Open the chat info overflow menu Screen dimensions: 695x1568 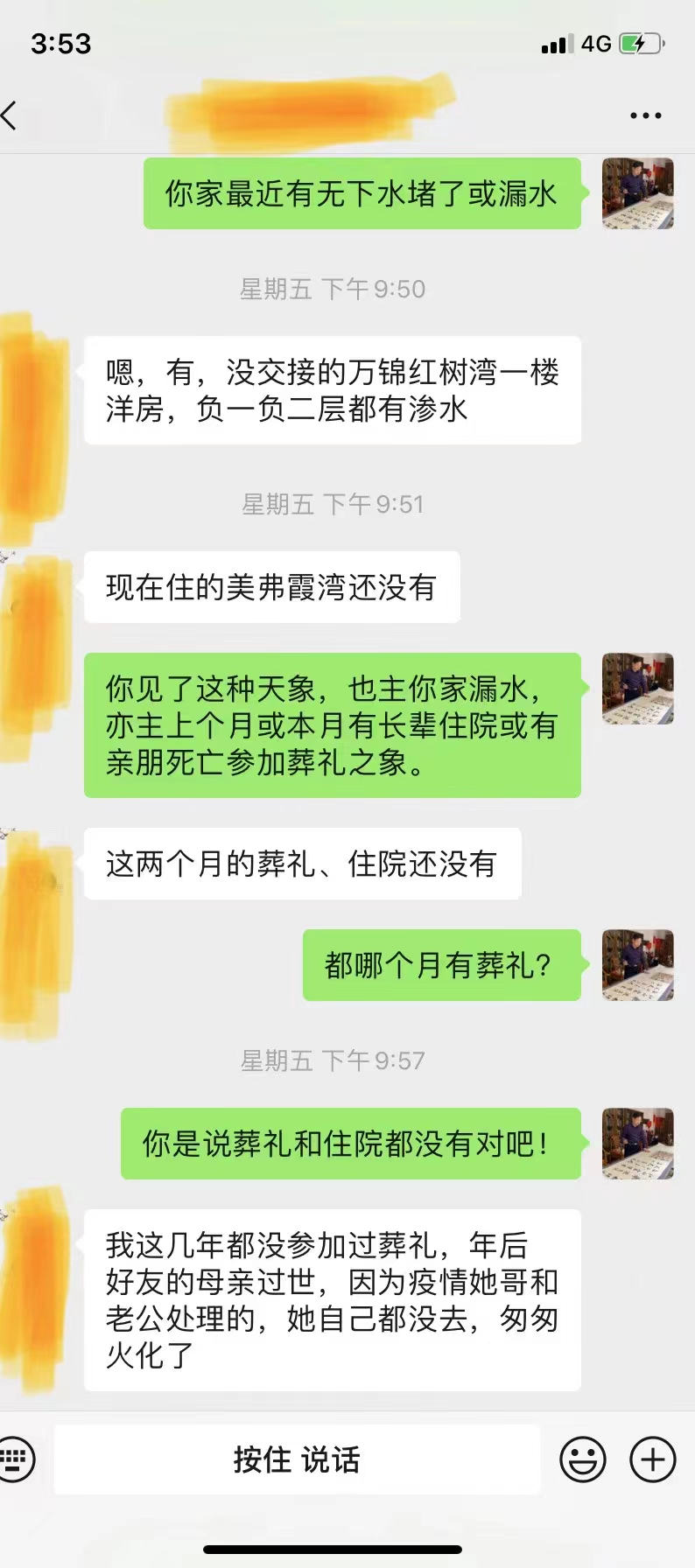[x=645, y=115]
